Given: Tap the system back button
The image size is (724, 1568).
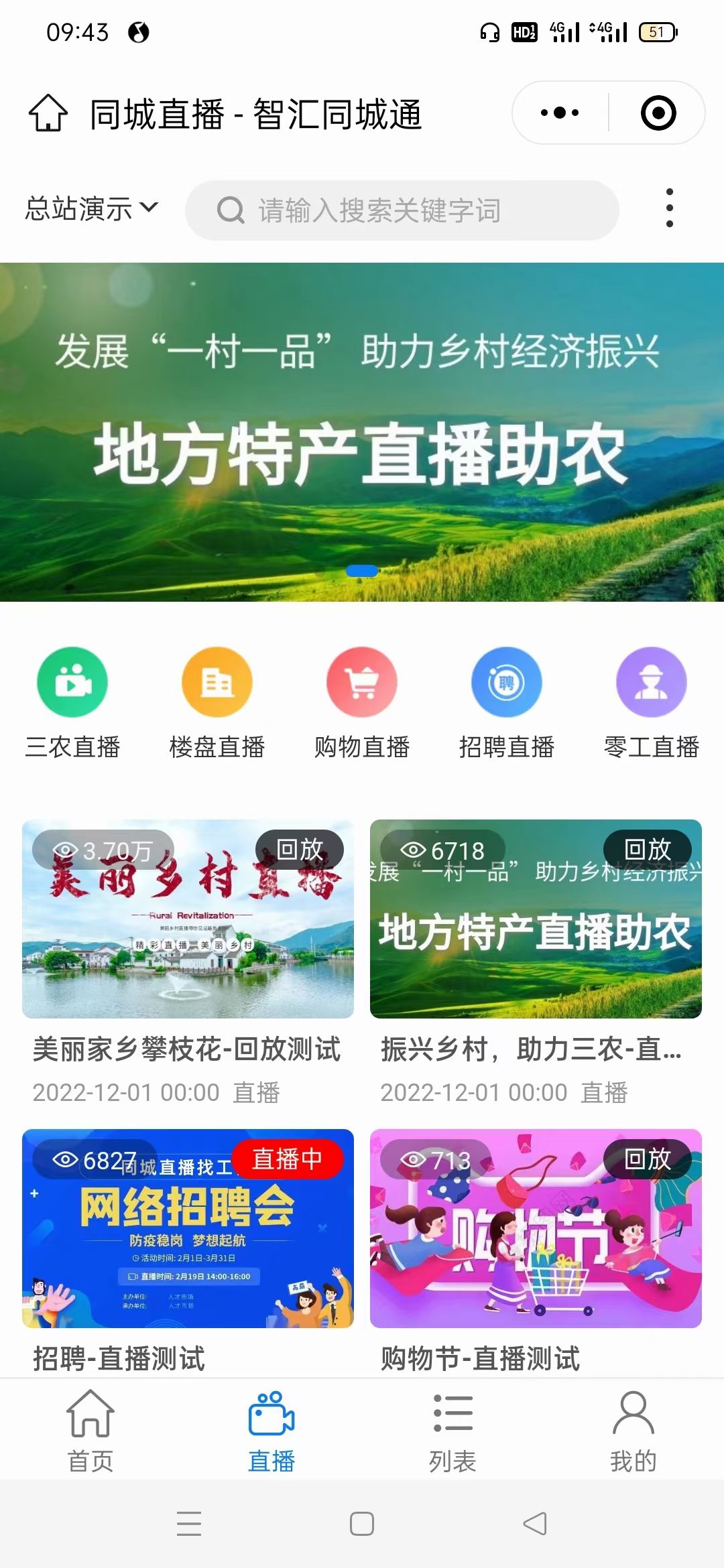Looking at the screenshot, I should pos(535,1524).
